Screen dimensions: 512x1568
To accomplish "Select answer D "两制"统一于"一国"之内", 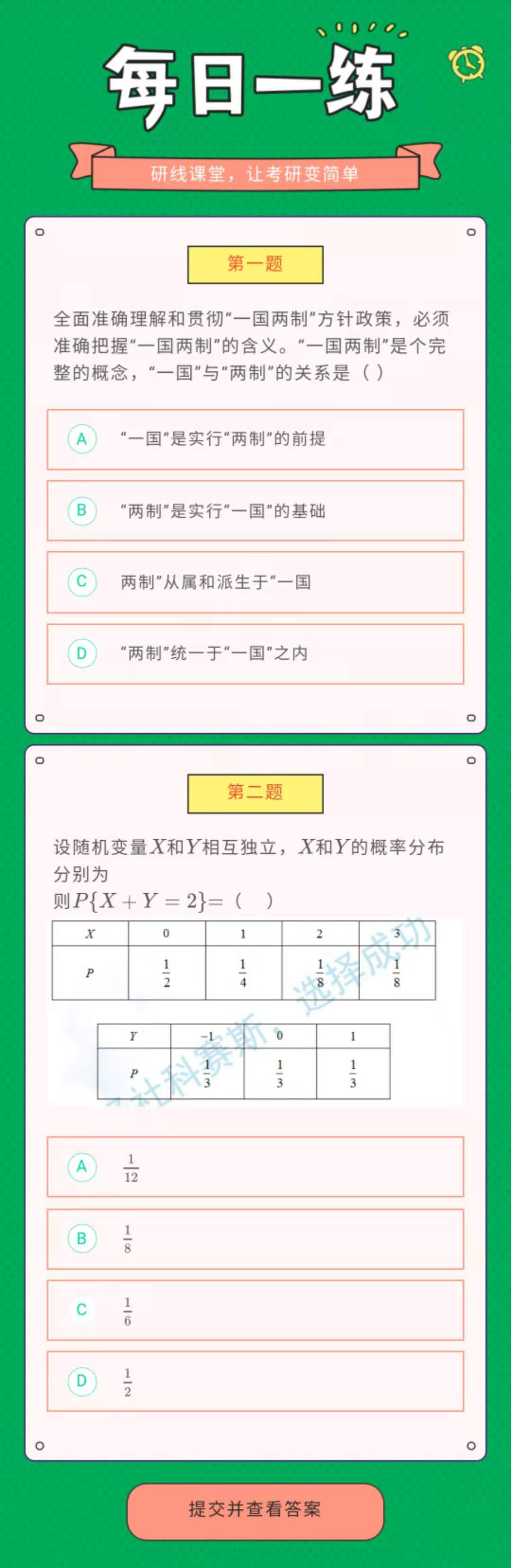I will pyautogui.click(x=255, y=653).
